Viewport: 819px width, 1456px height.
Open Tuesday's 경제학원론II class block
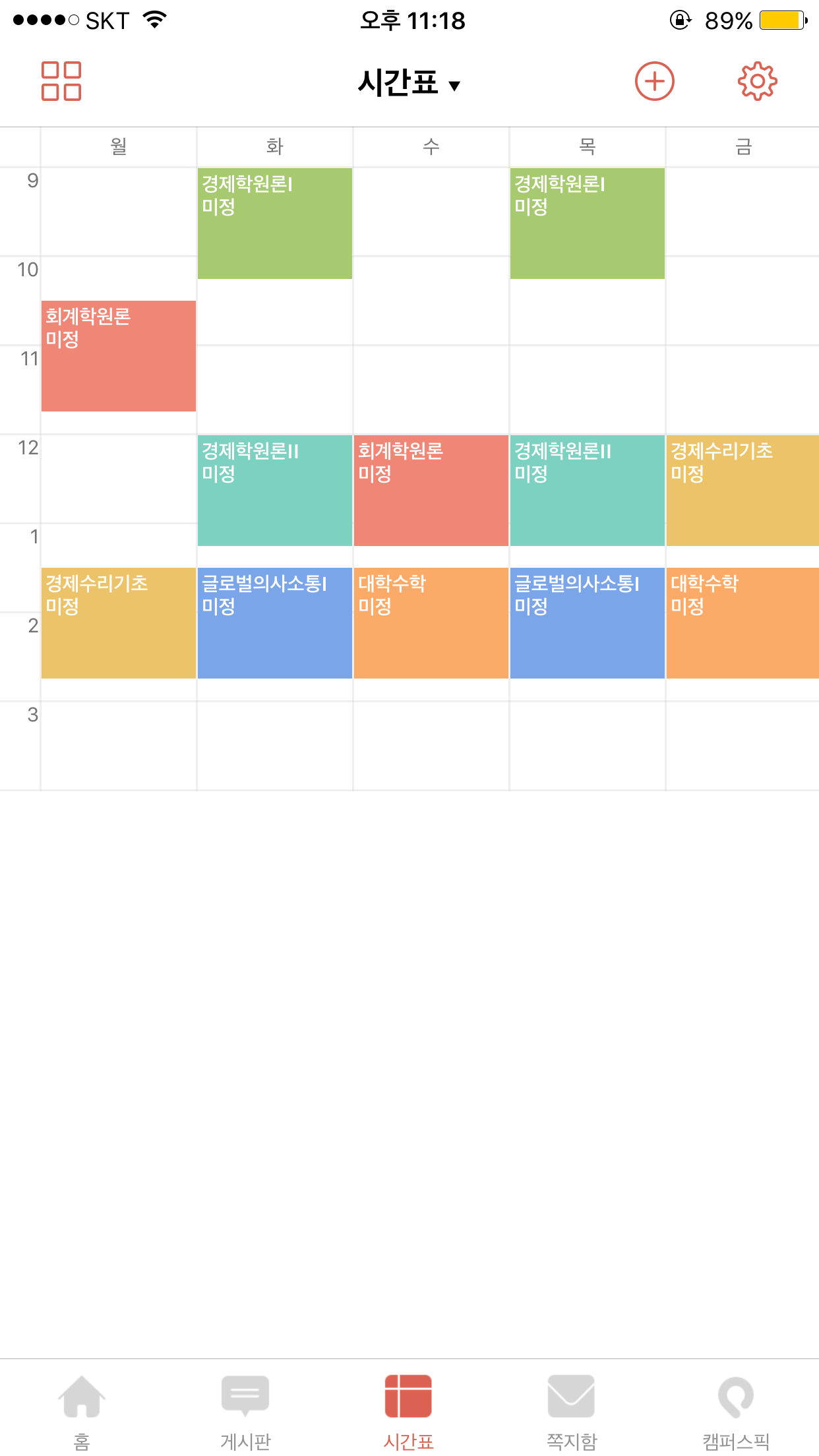[275, 491]
